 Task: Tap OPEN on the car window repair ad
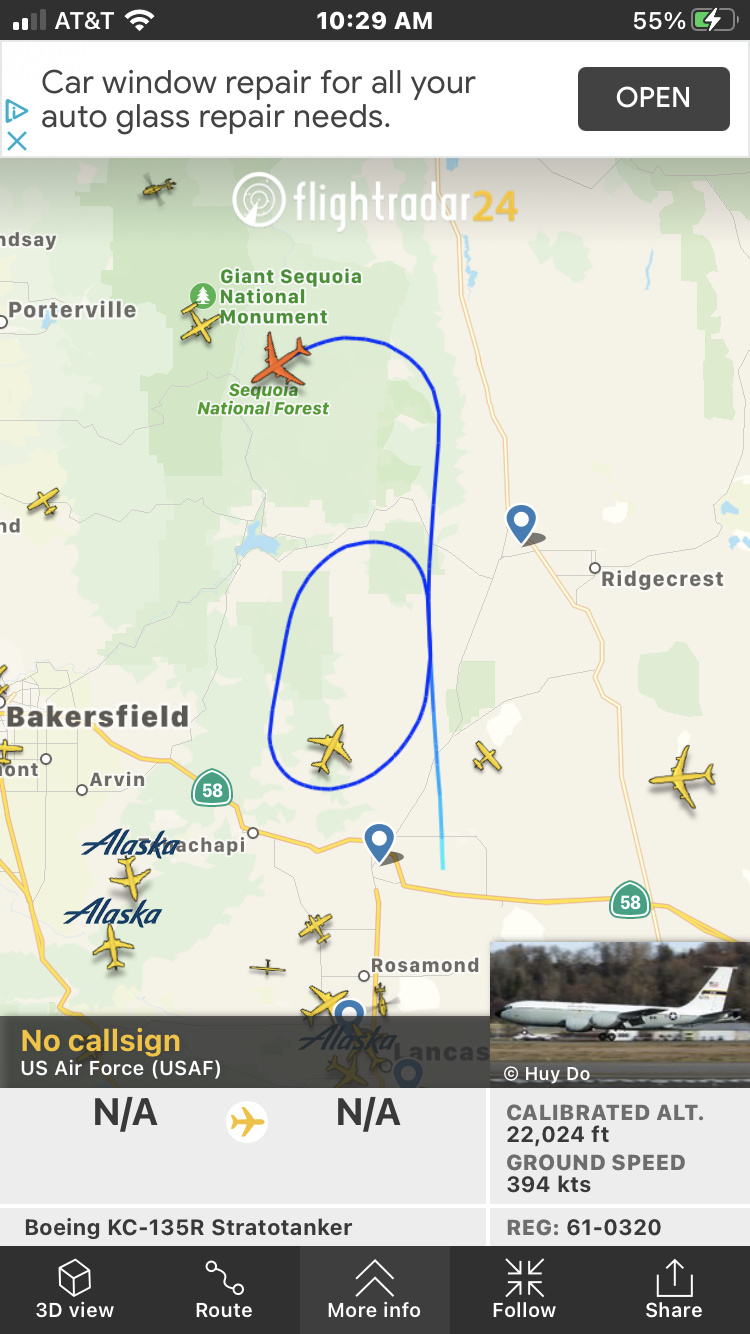653,98
